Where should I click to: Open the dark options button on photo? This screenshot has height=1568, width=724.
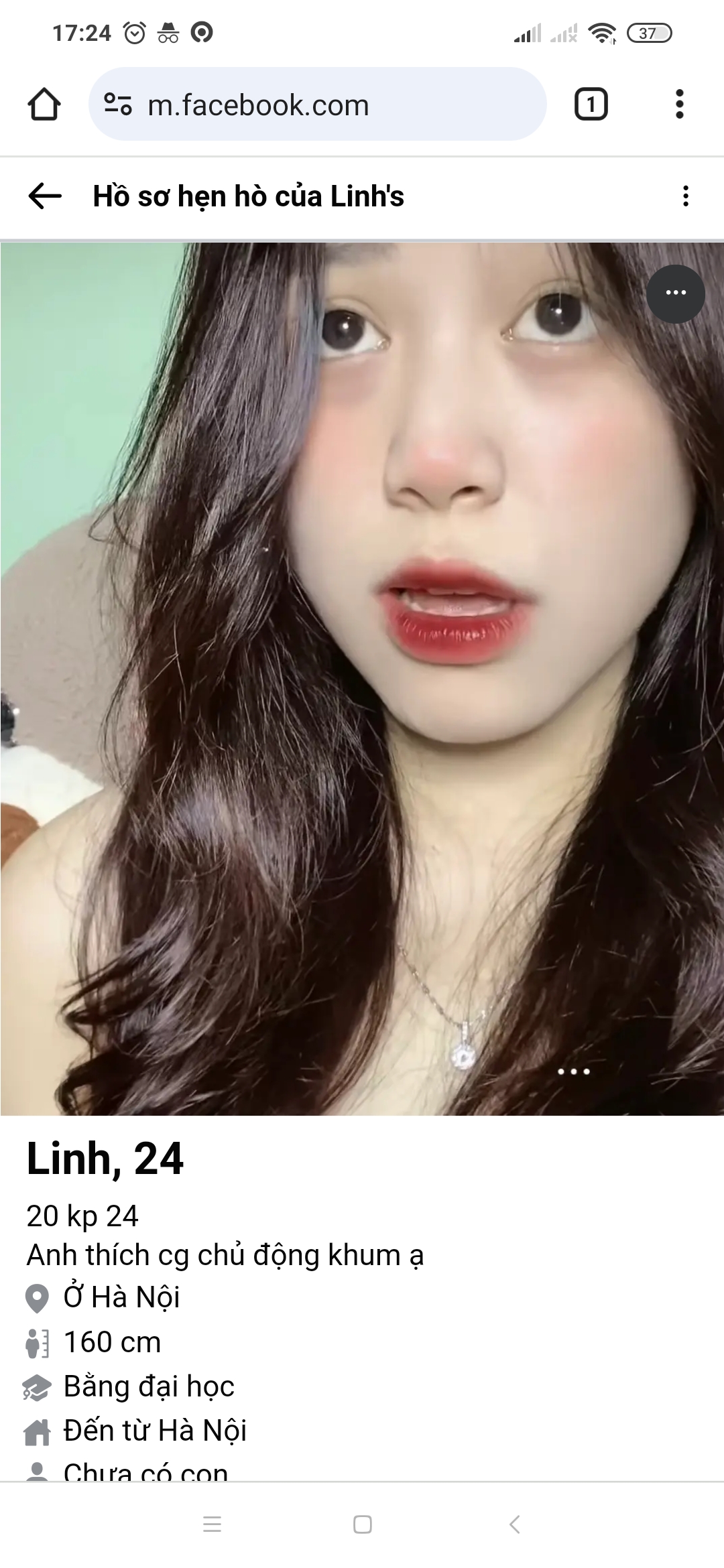point(675,293)
